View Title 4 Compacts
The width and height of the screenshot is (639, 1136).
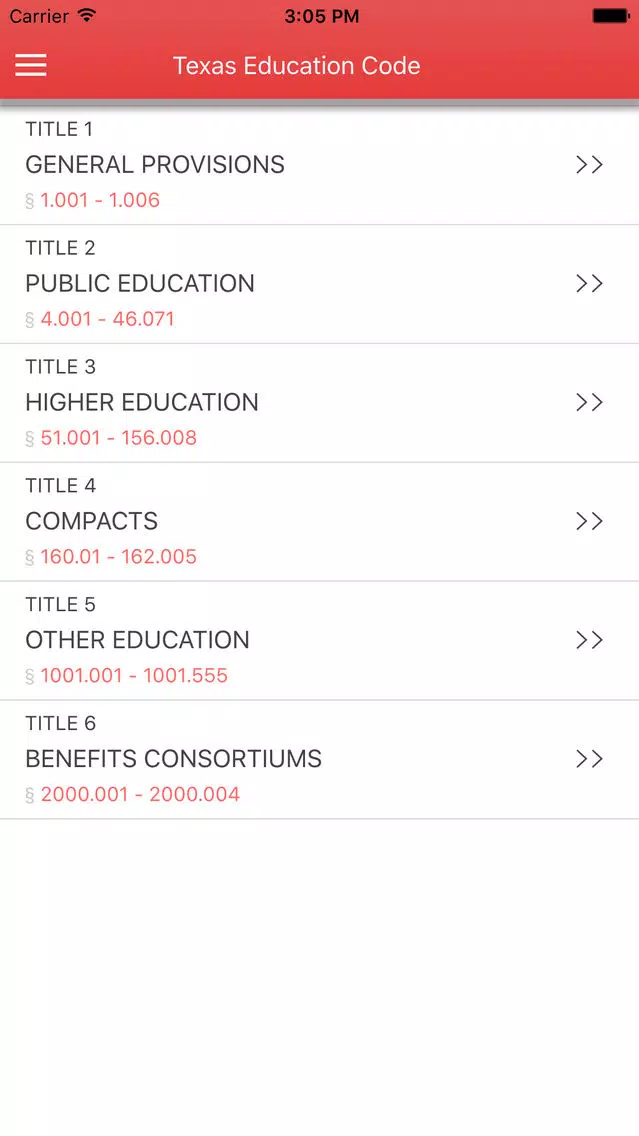coord(320,522)
